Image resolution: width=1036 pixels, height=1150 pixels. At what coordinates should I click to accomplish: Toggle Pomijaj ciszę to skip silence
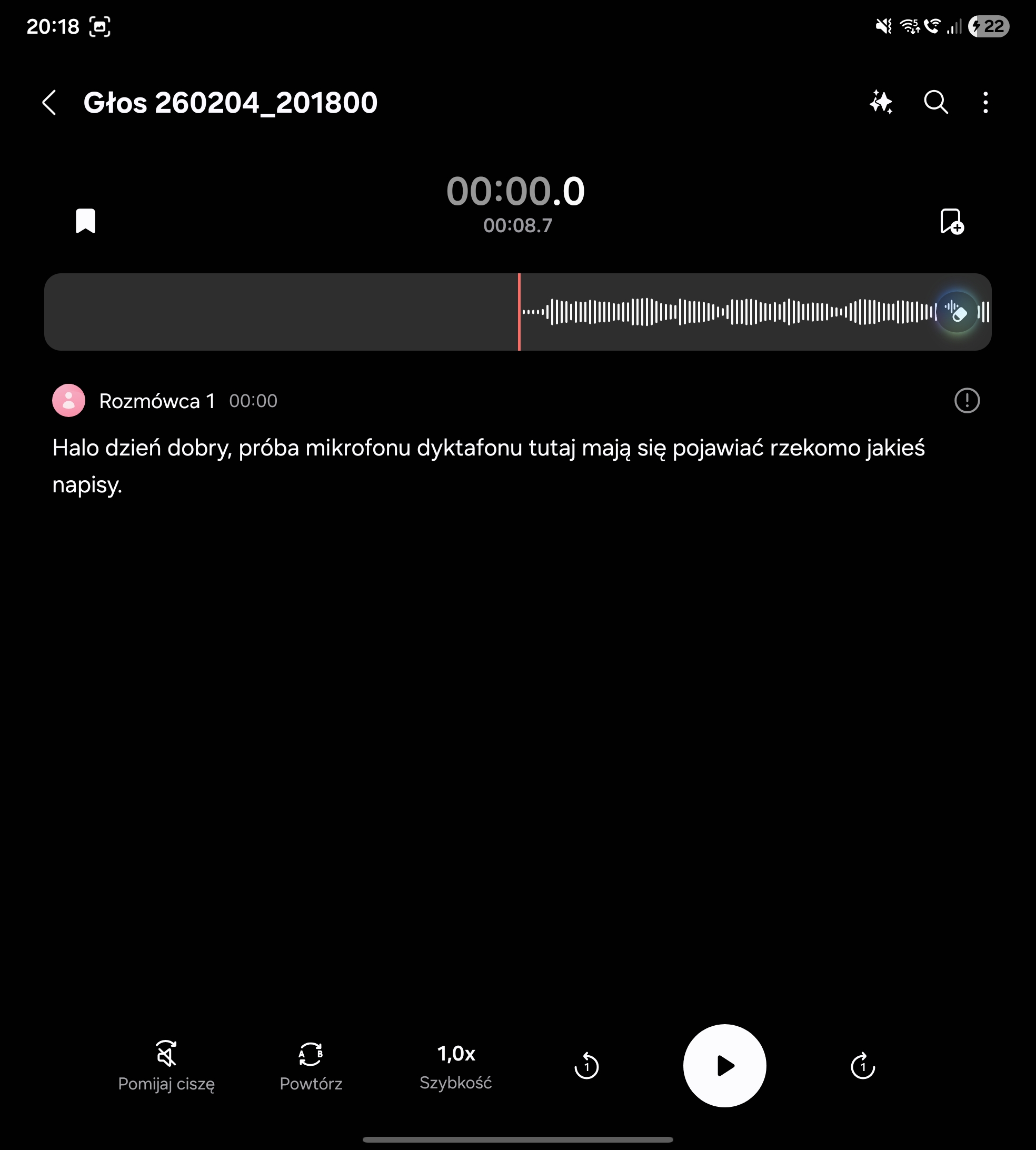click(x=166, y=1066)
